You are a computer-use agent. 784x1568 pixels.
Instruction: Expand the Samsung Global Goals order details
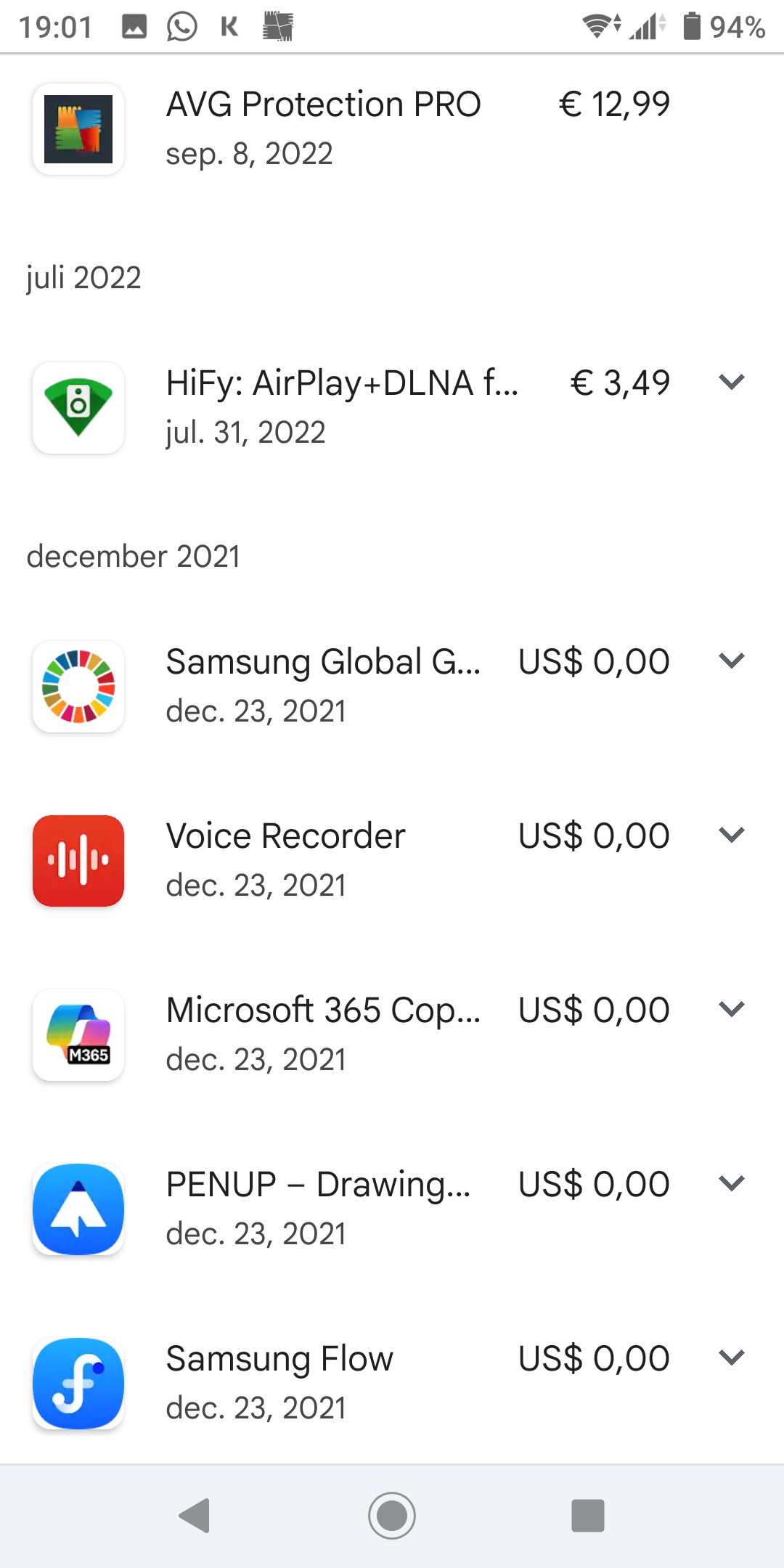(x=731, y=661)
